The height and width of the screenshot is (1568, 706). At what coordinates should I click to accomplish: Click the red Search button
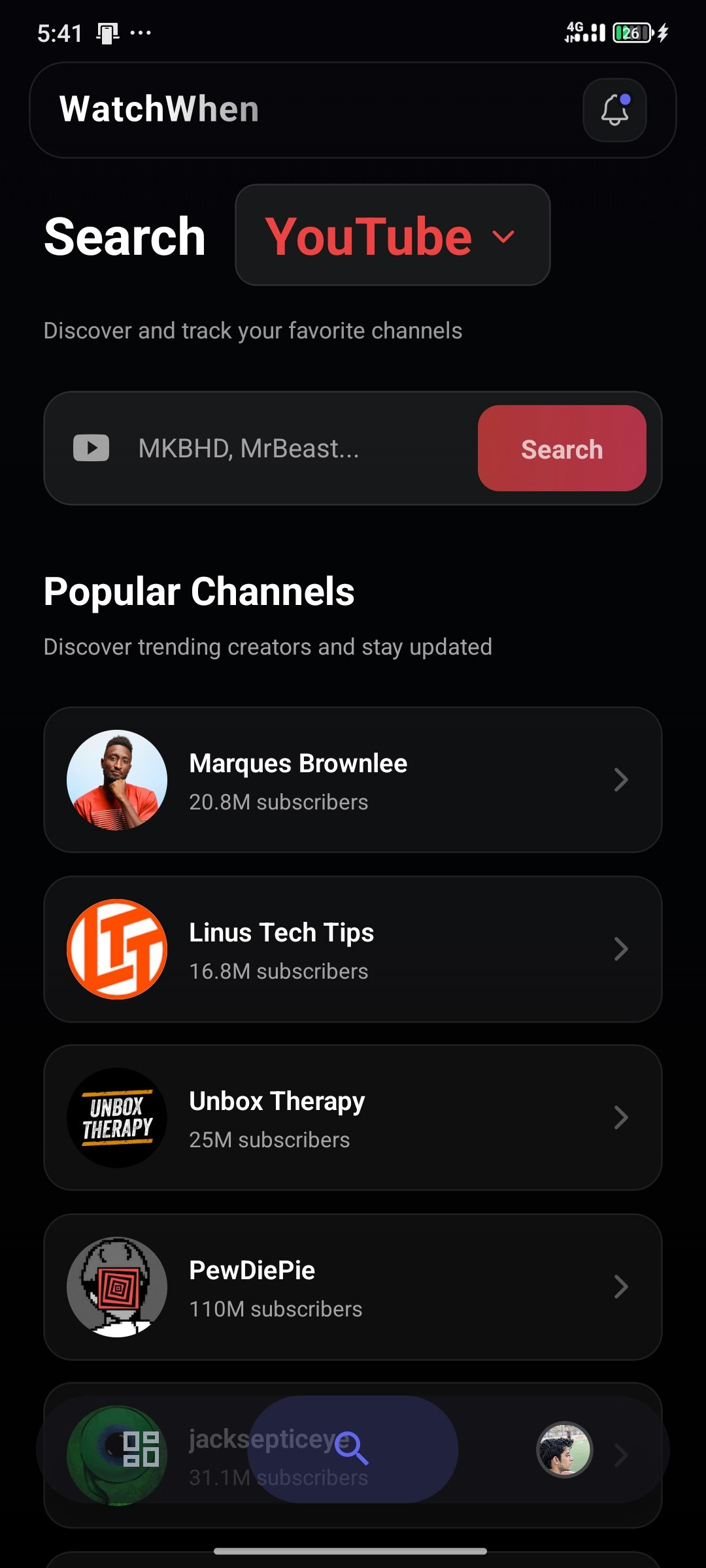coord(562,448)
